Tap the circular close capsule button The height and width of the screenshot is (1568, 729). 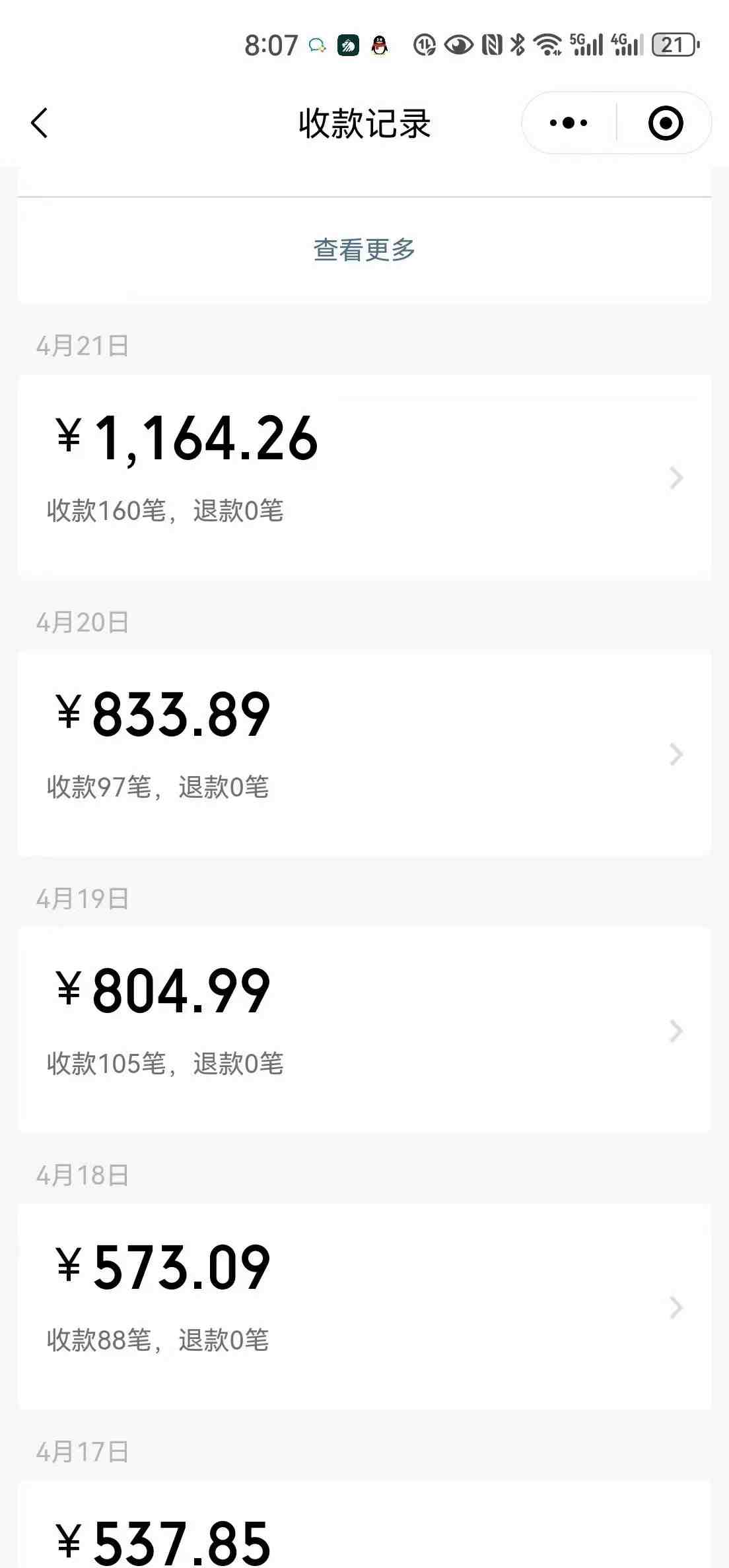coord(664,123)
